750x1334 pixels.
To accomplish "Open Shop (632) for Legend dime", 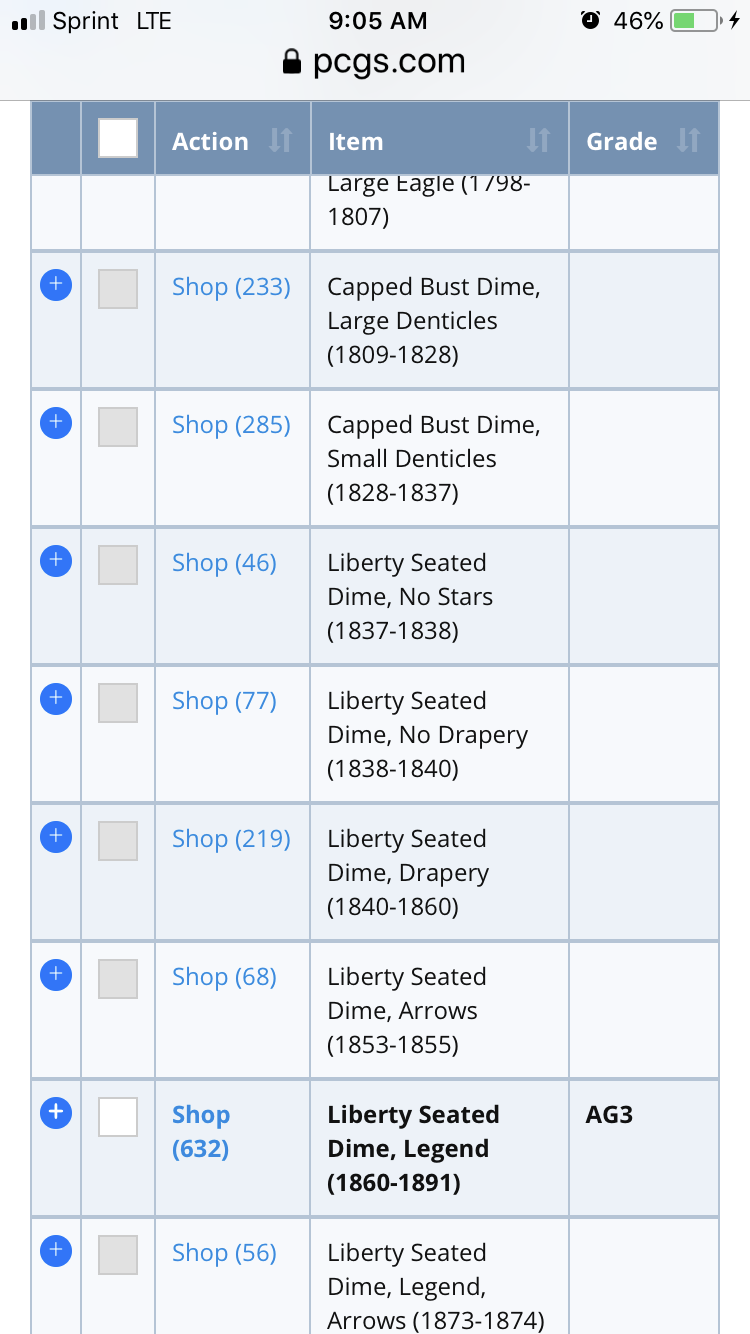I will click(201, 1132).
